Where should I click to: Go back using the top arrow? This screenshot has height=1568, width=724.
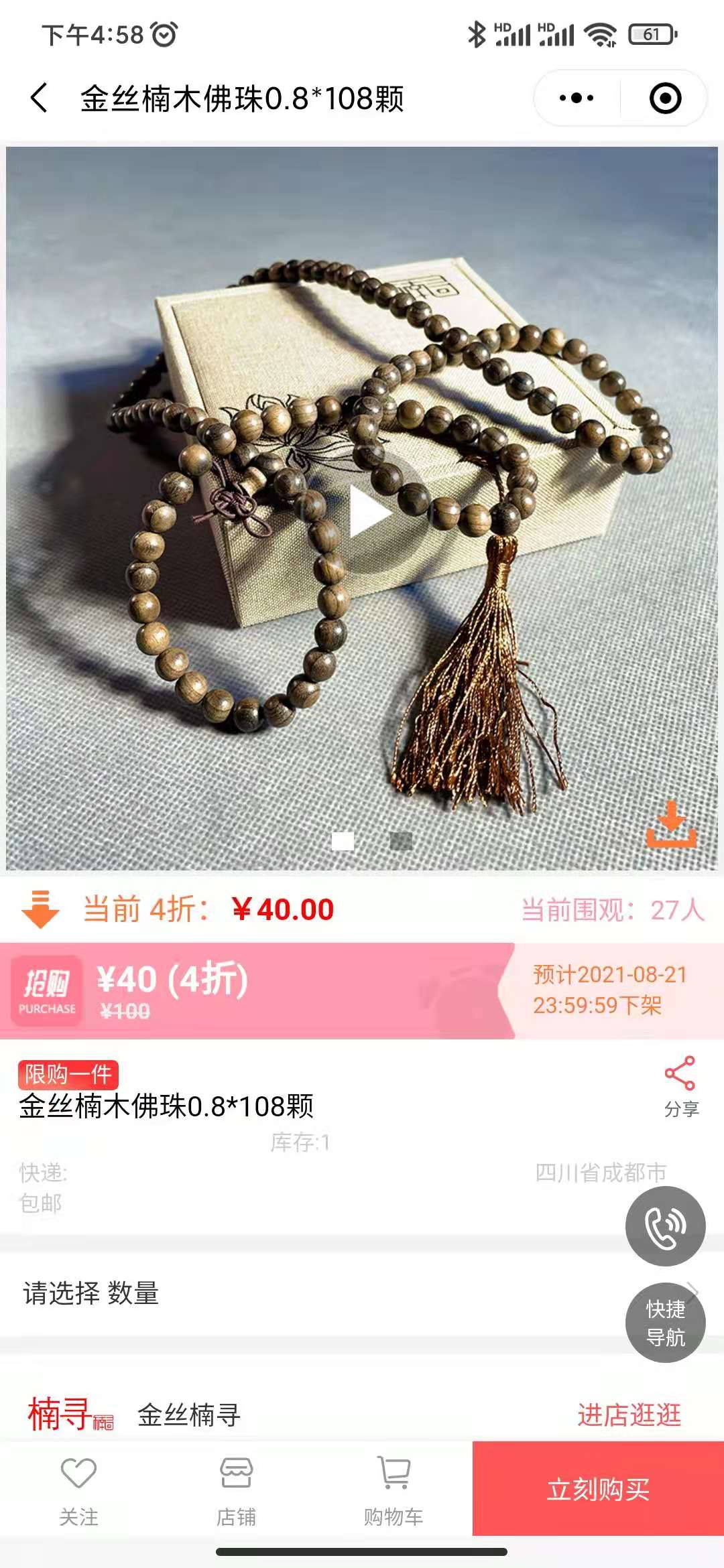40,98
